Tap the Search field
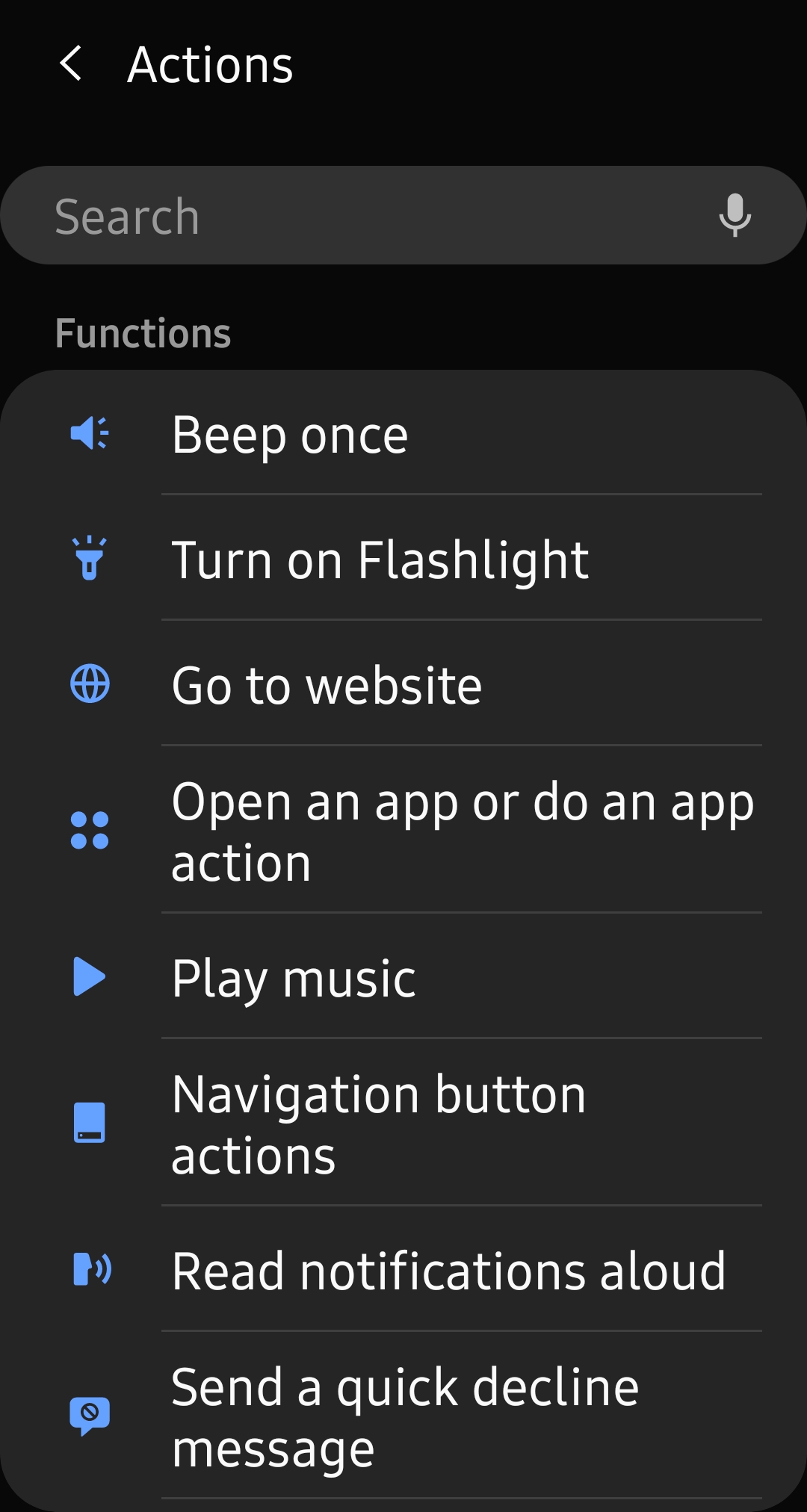This screenshot has height=1512, width=807. tap(403, 215)
